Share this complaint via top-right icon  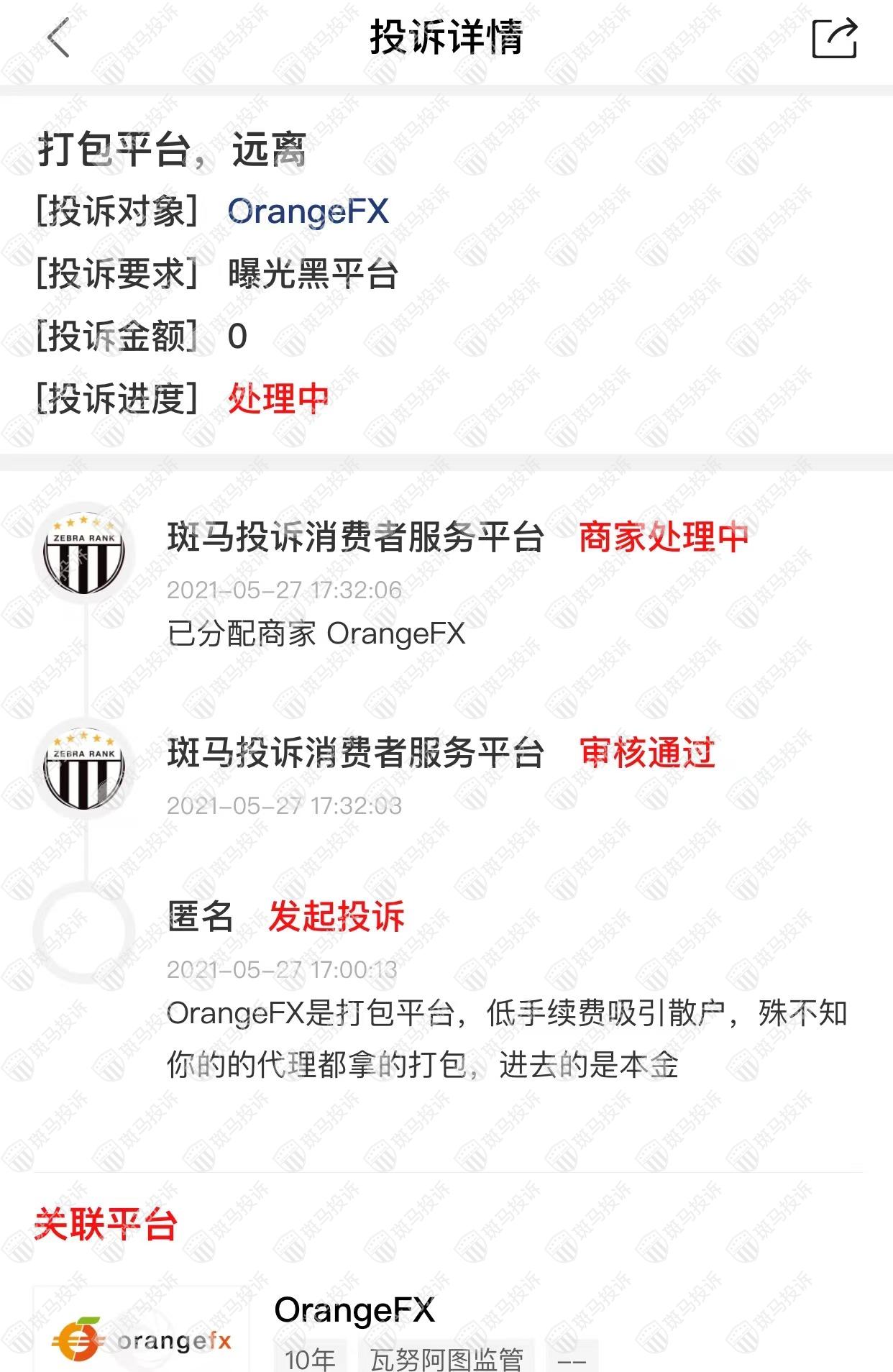834,38
